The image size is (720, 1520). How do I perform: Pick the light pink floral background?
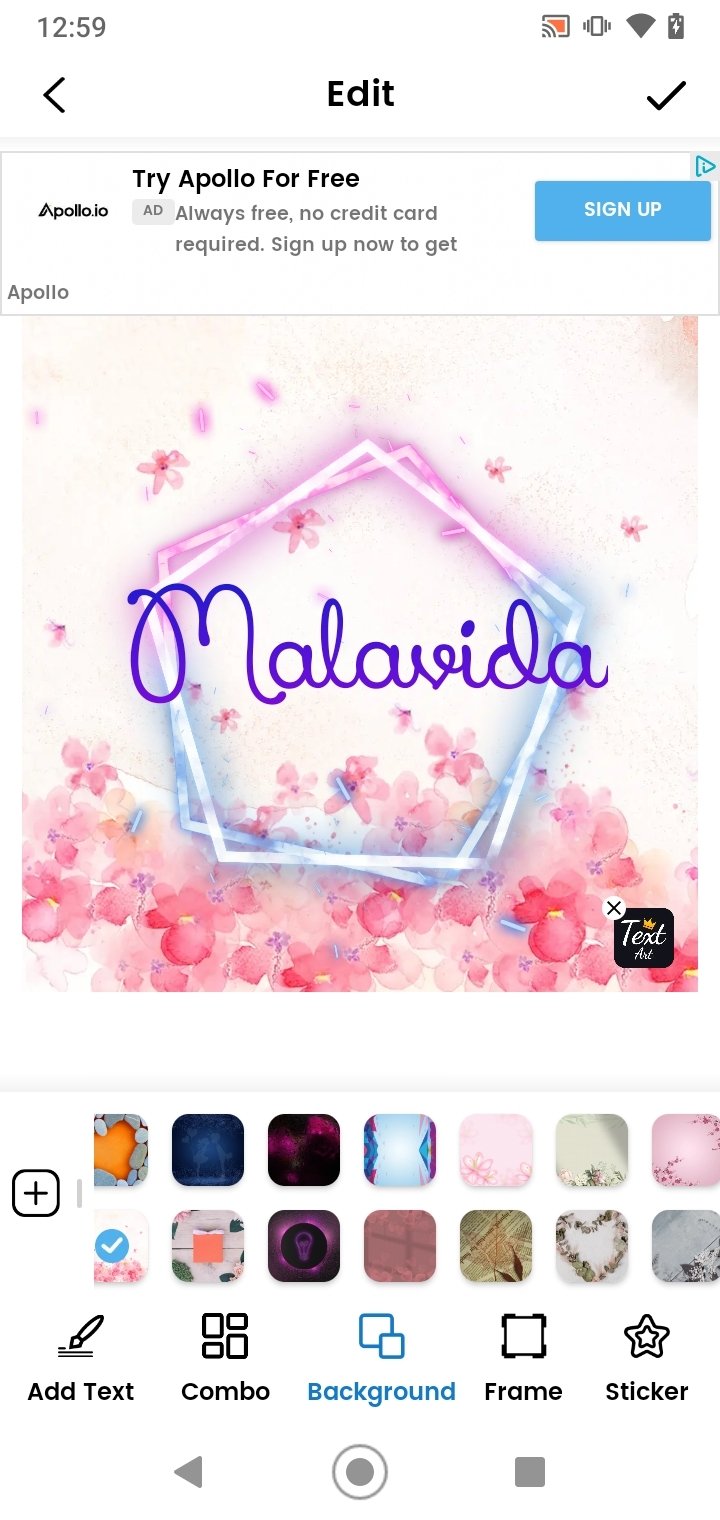[x=496, y=1150]
